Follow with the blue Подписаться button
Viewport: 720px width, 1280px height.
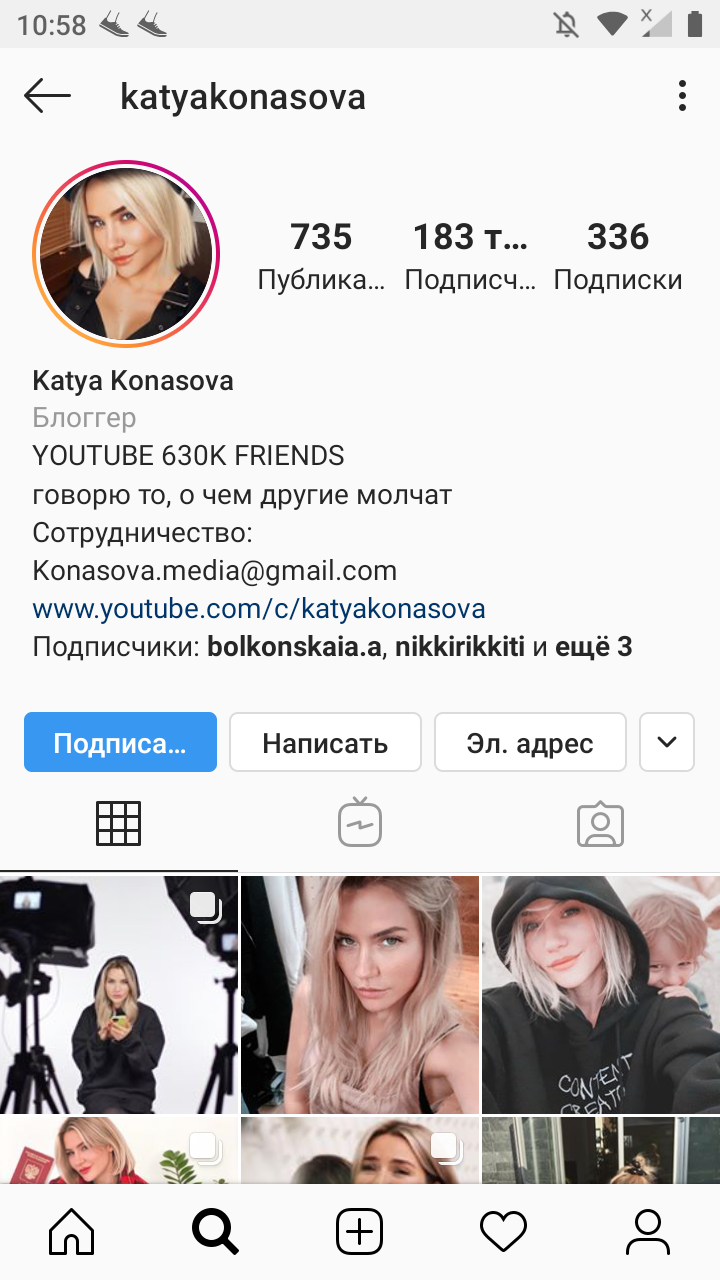(x=120, y=742)
